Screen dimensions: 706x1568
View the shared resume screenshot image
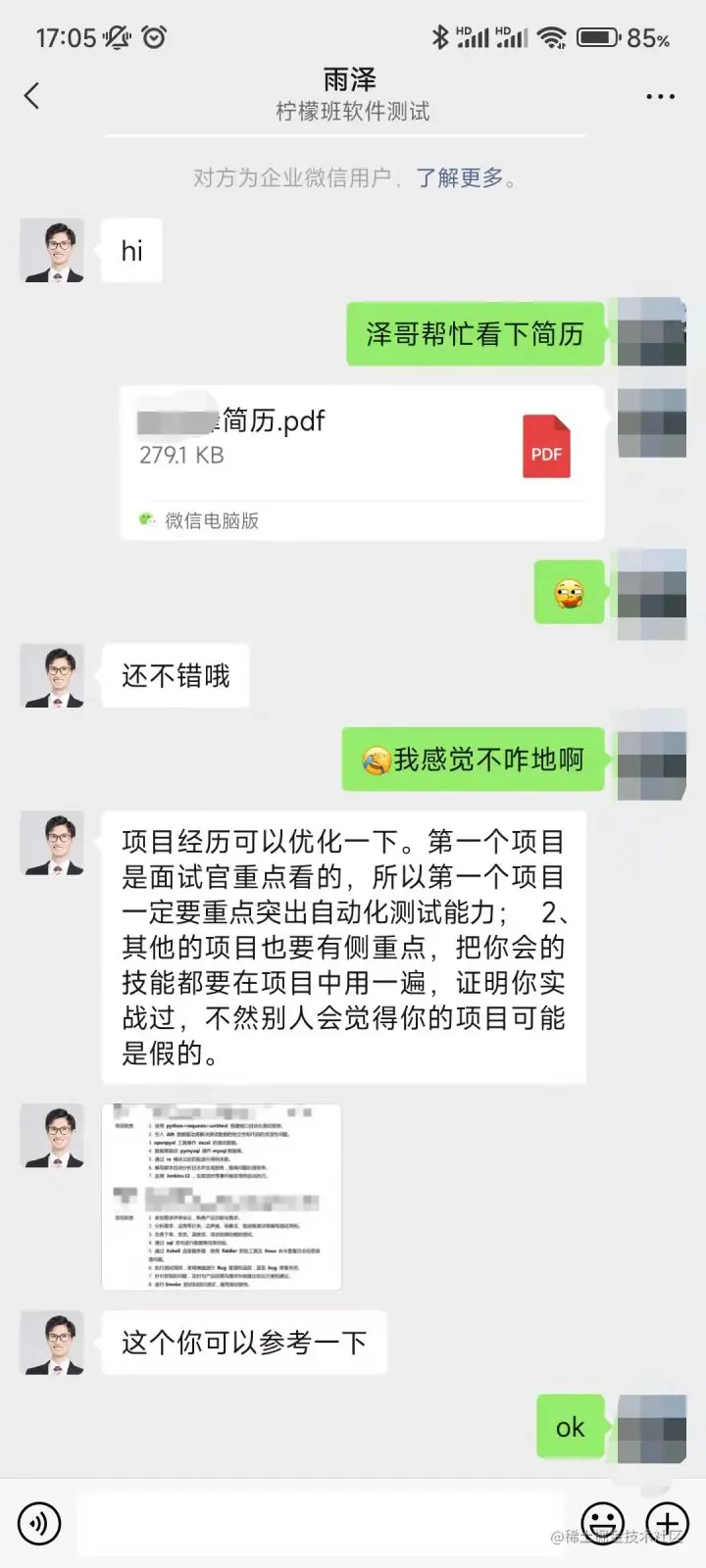pos(222,1197)
